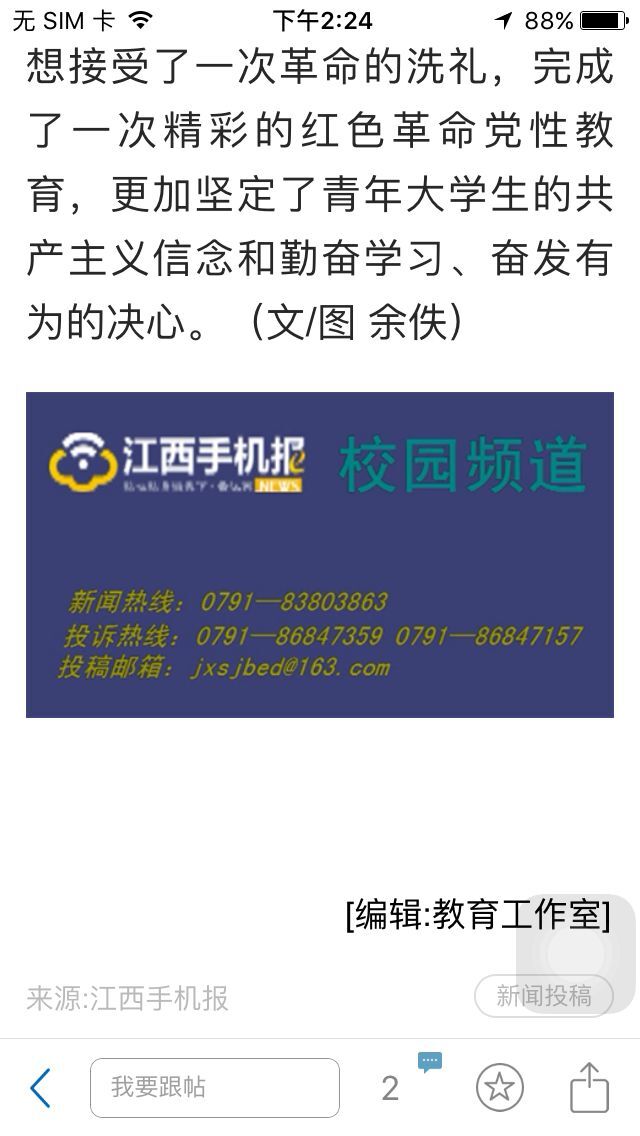Tap the 我要跟帖 comment field
The height and width of the screenshot is (1136, 640).
point(214,1087)
